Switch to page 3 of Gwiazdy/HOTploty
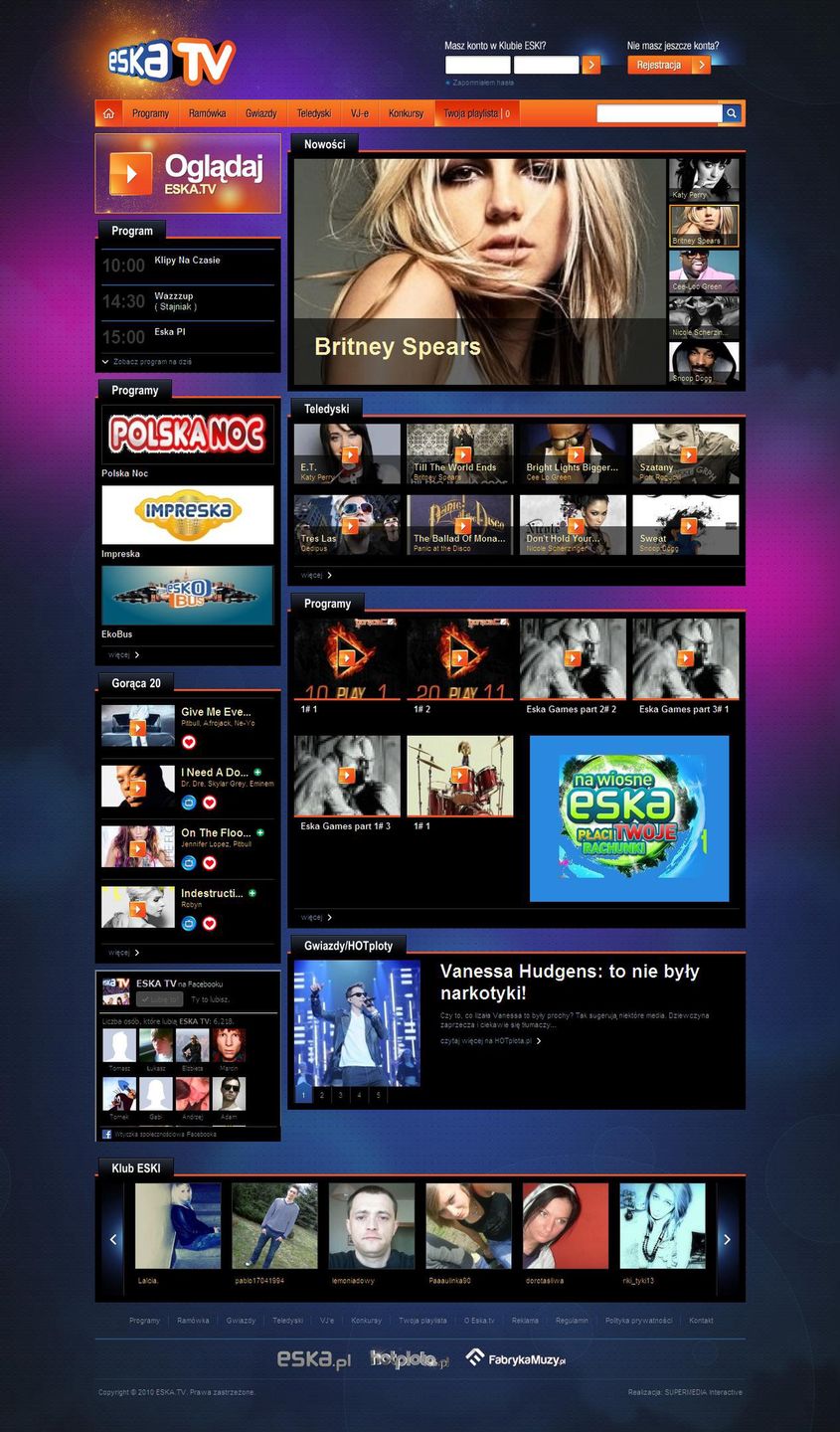This screenshot has height=1432, width=840. point(341,1095)
